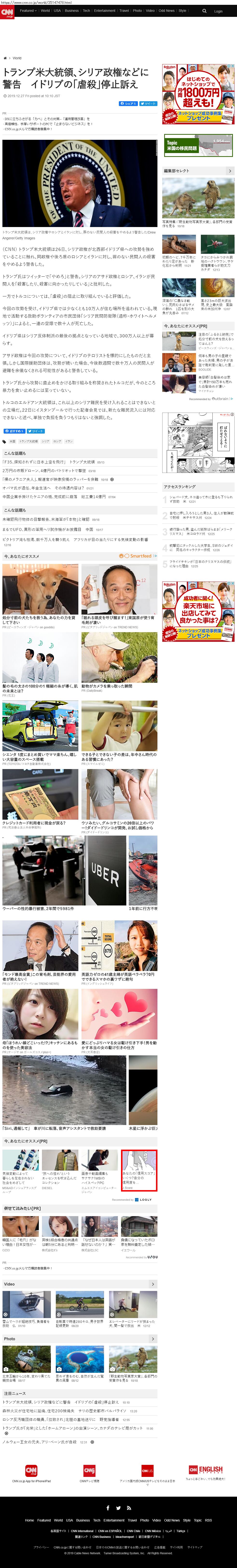
Task: Open the Odd News tab in top navigation
Action: click(166, 10)
